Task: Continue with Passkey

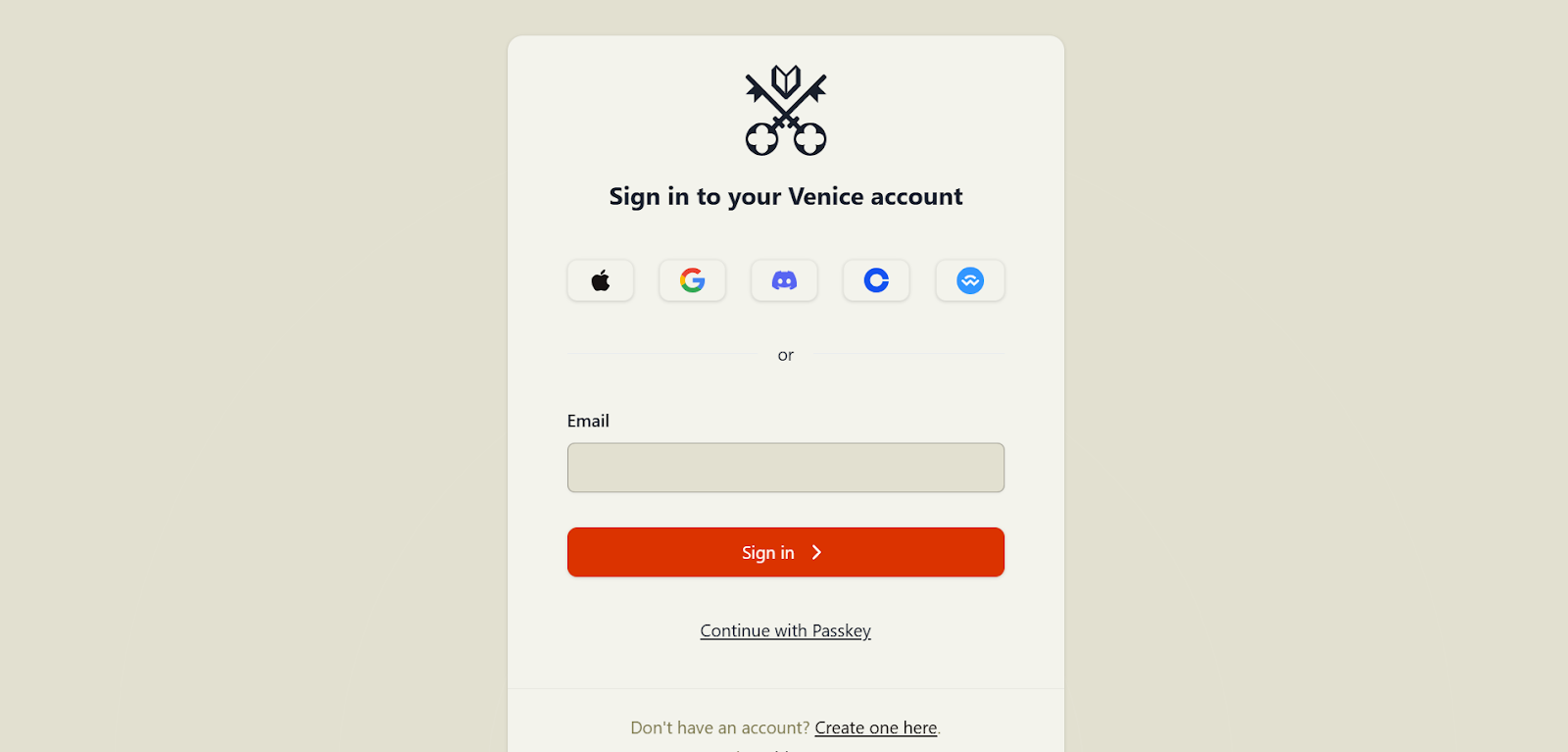Action: tap(785, 630)
